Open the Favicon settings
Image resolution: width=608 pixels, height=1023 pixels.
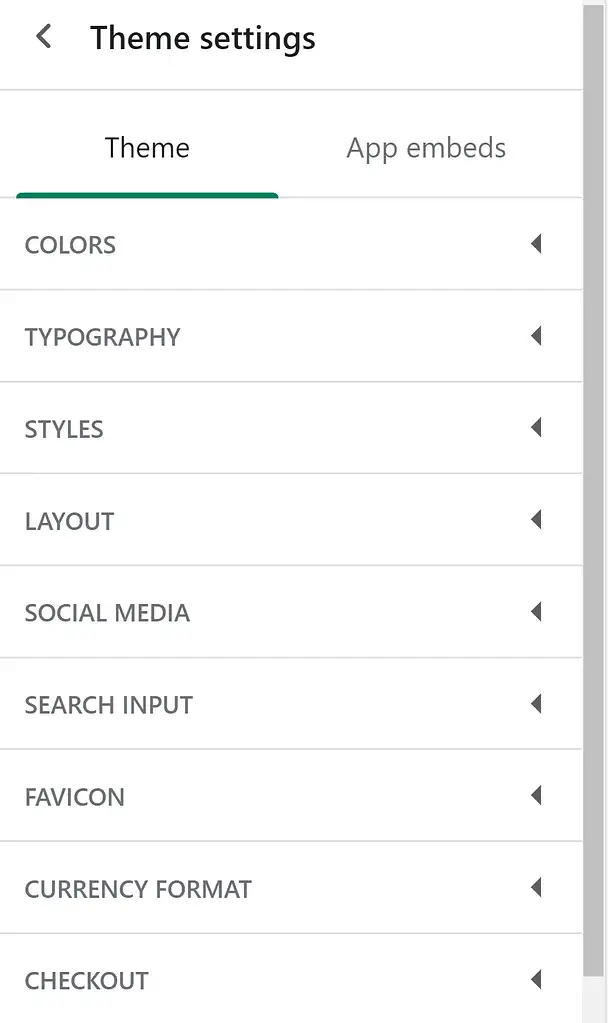point(290,797)
